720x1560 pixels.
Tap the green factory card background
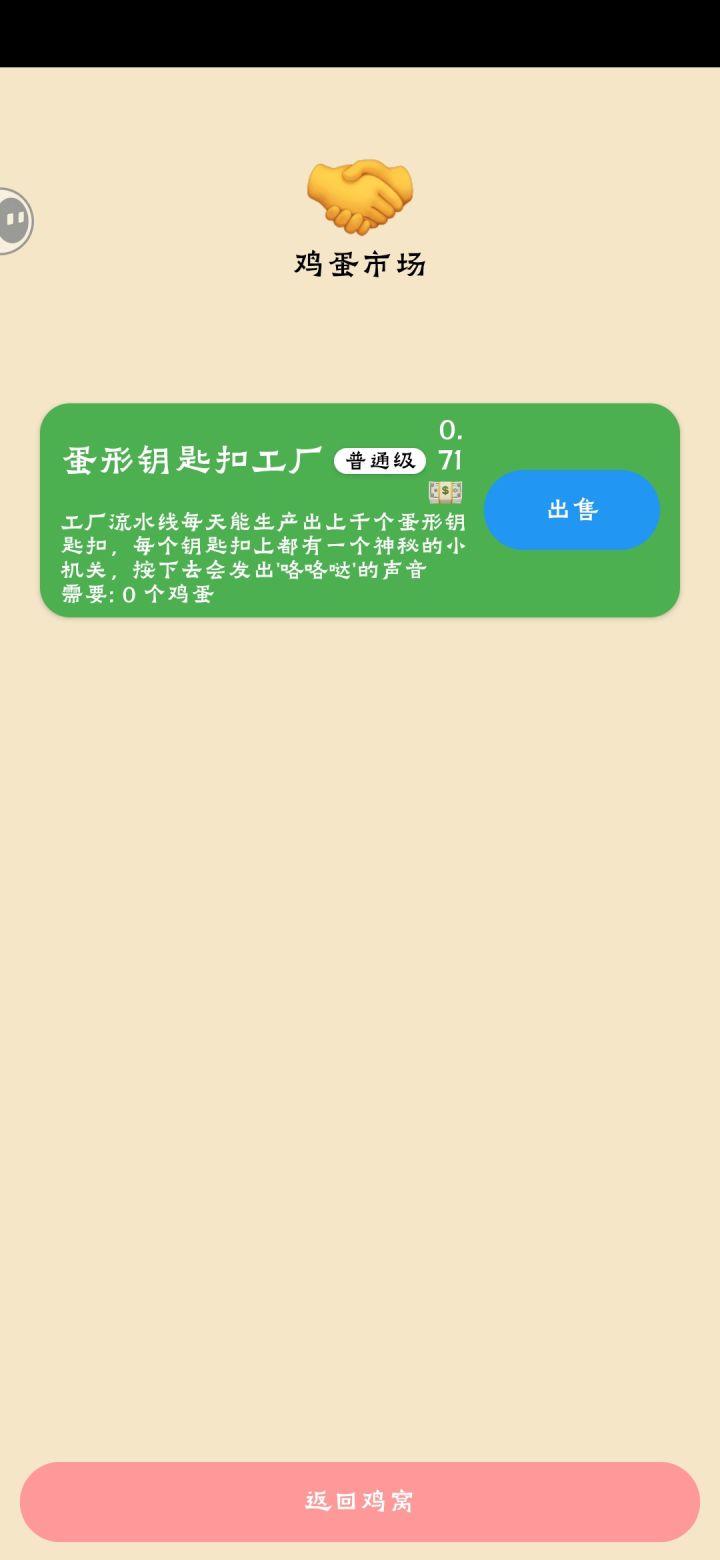(x=360, y=510)
